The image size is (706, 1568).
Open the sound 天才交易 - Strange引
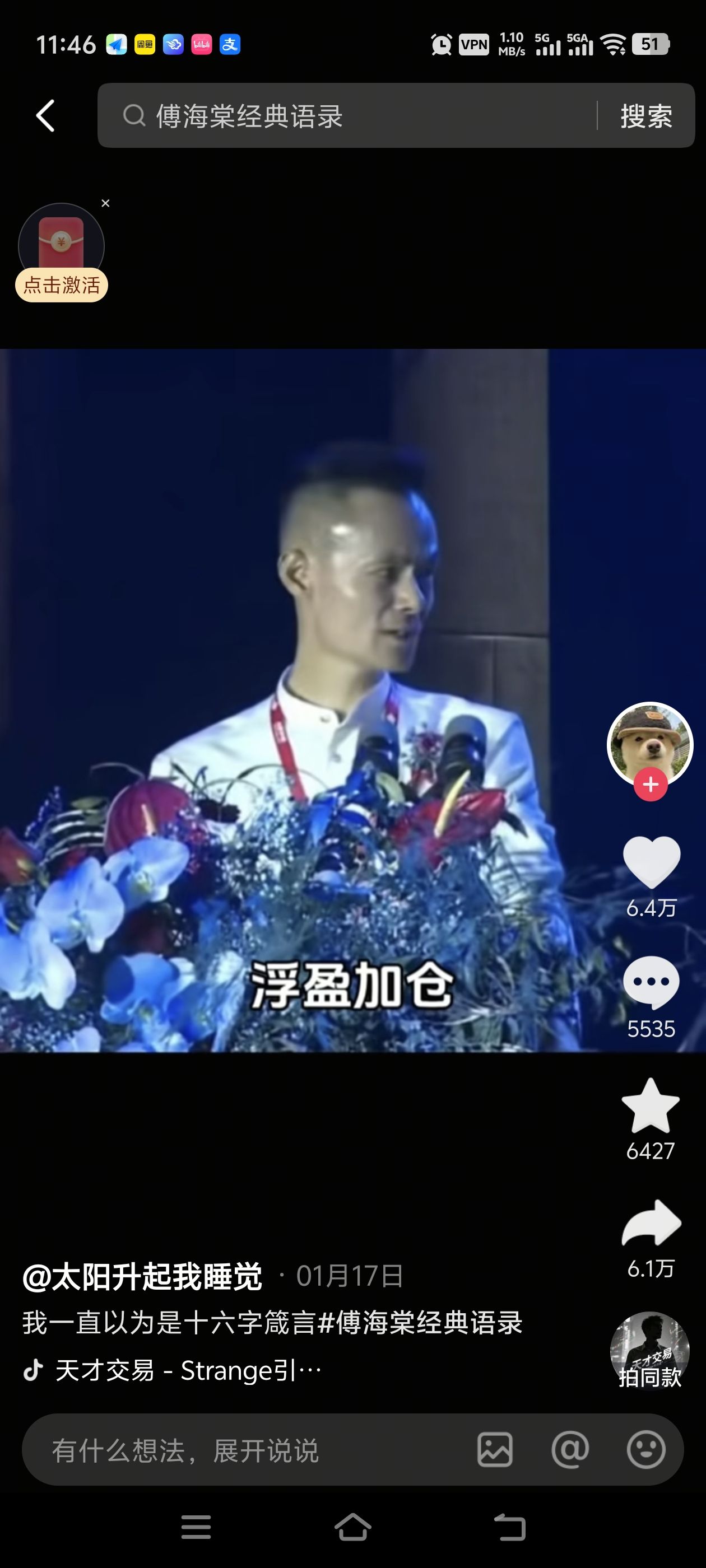(x=188, y=1371)
